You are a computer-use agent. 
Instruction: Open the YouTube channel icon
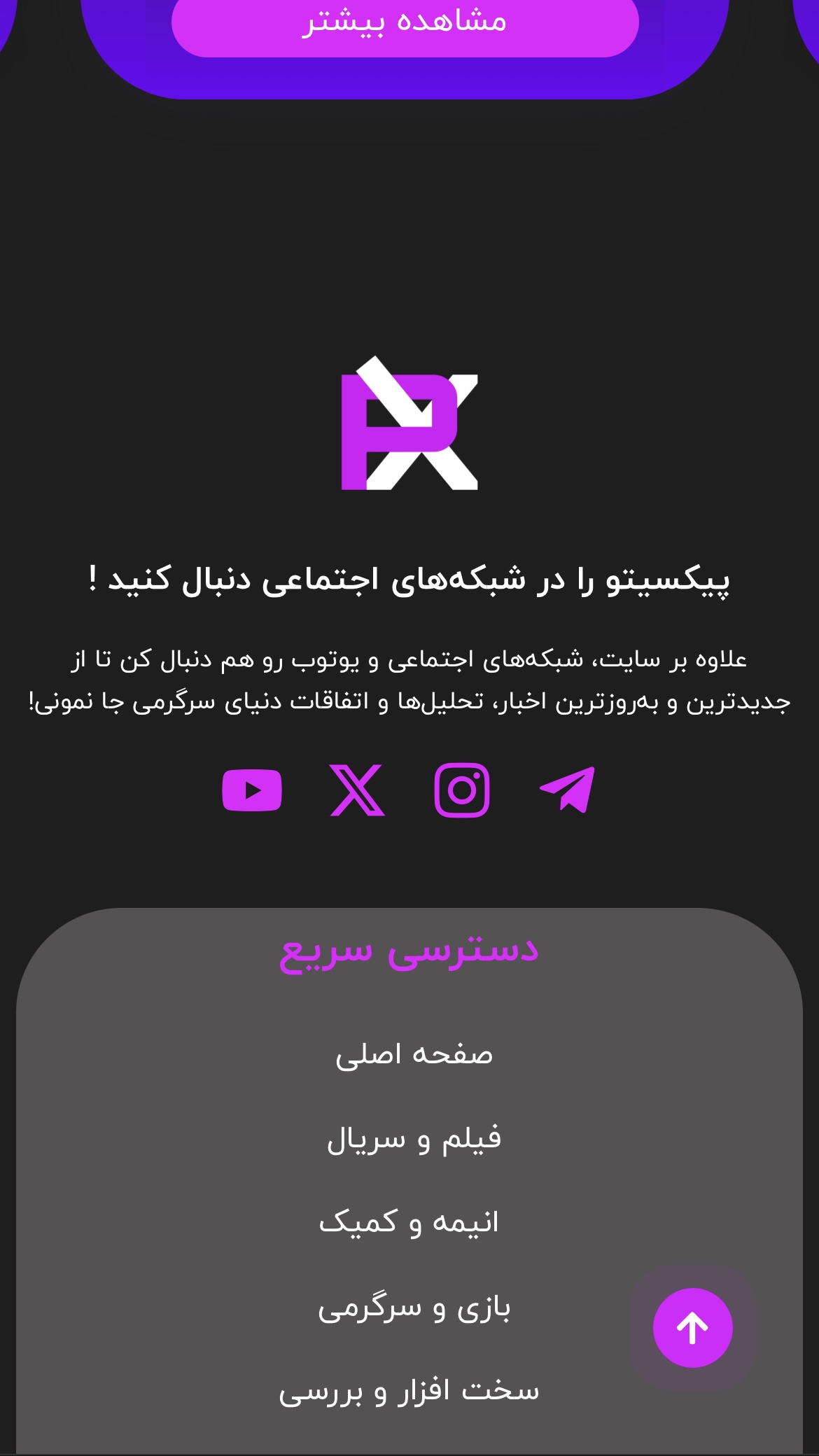252,790
